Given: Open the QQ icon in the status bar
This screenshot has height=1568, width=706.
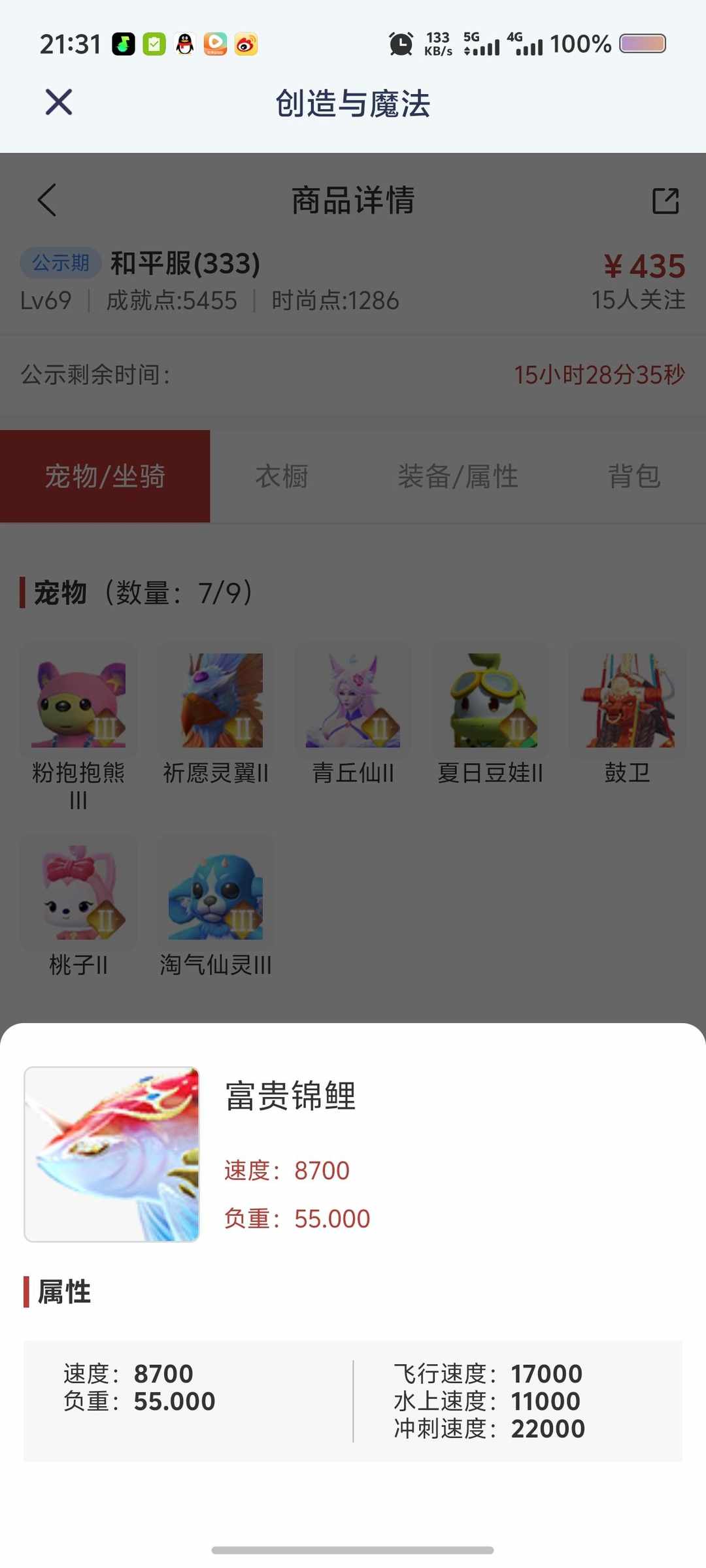Looking at the screenshot, I should click(185, 44).
